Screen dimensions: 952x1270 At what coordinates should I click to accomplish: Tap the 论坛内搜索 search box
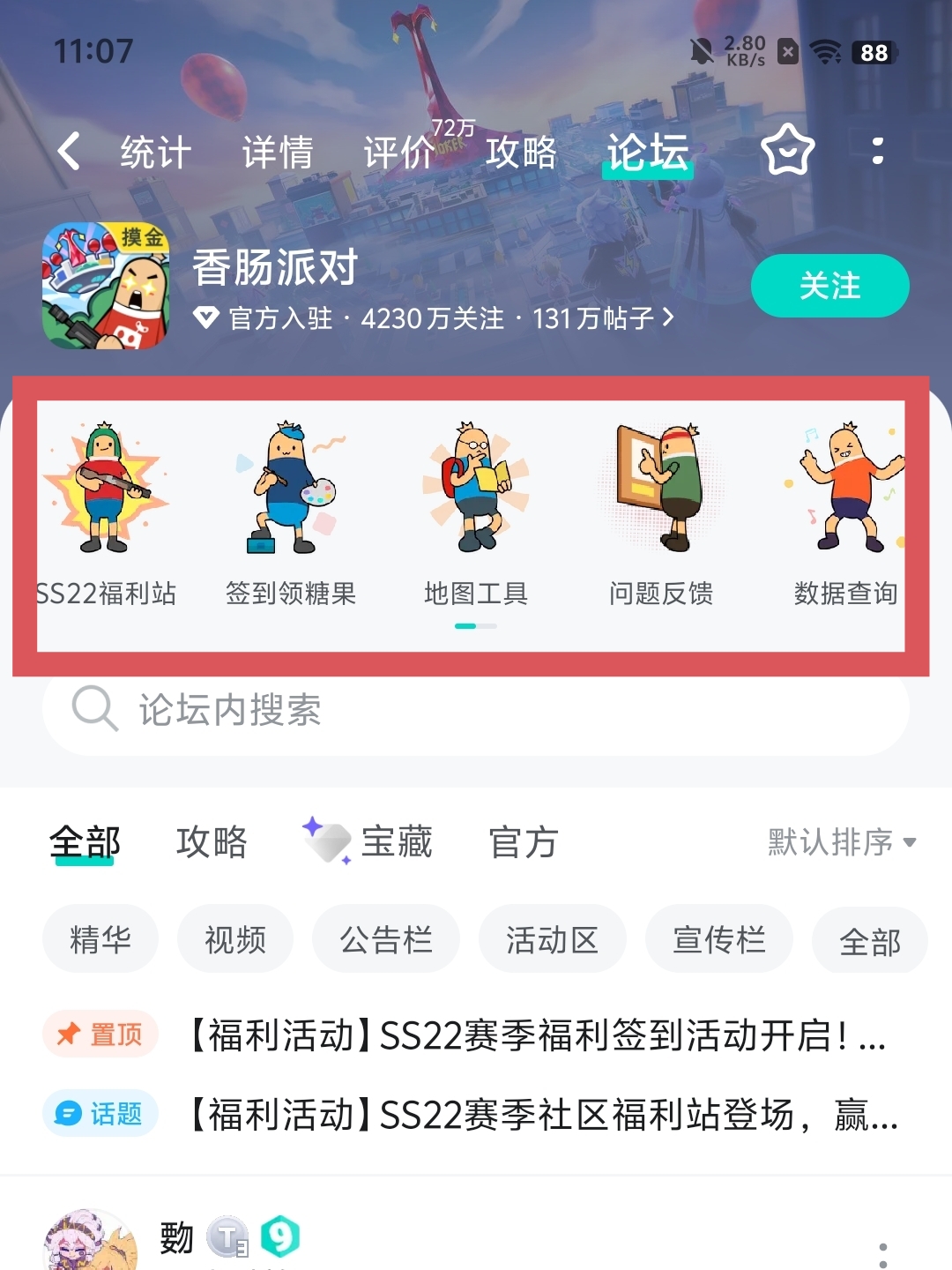pyautogui.click(x=476, y=711)
